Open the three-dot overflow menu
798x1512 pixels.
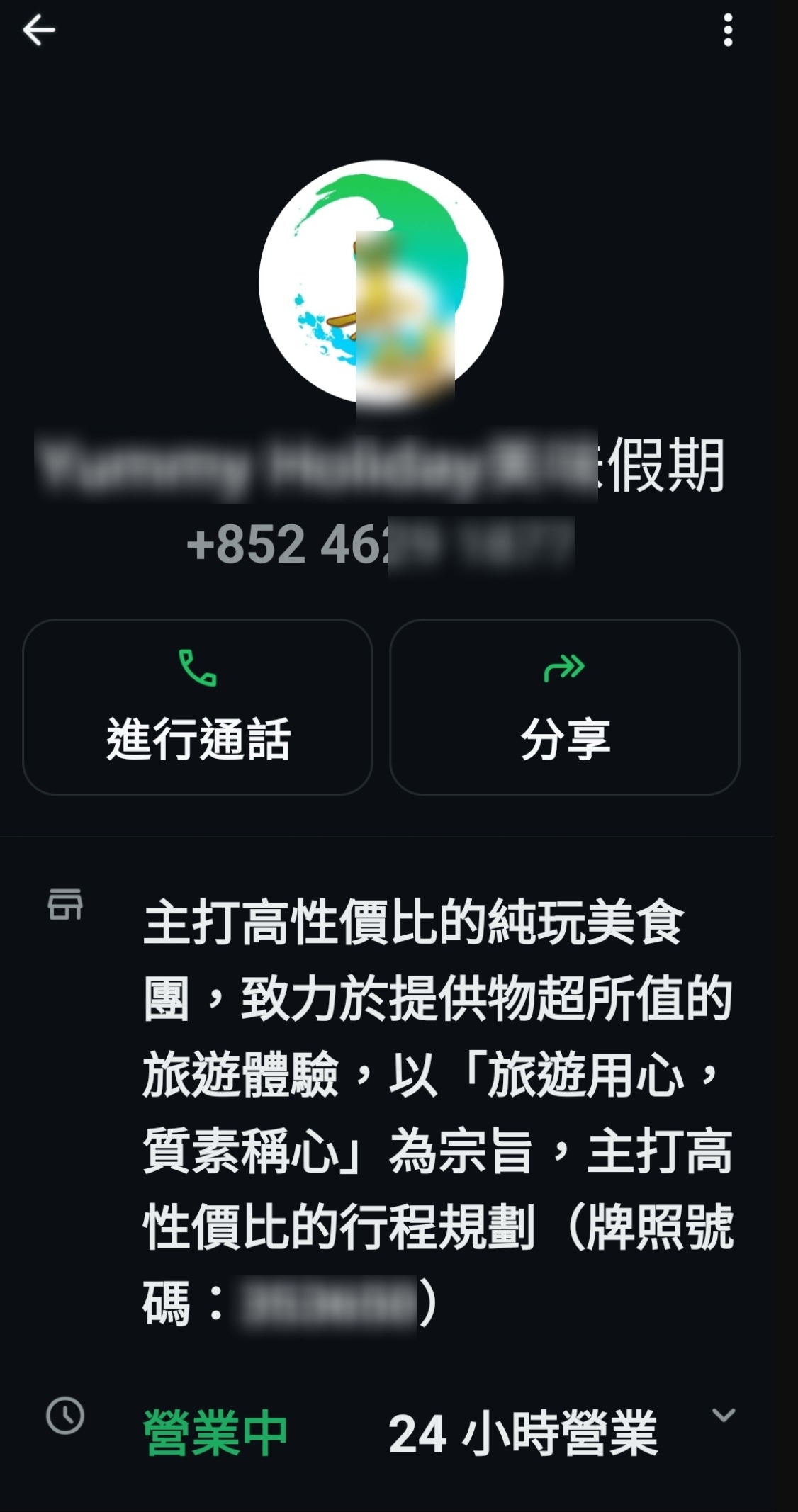coord(728,30)
